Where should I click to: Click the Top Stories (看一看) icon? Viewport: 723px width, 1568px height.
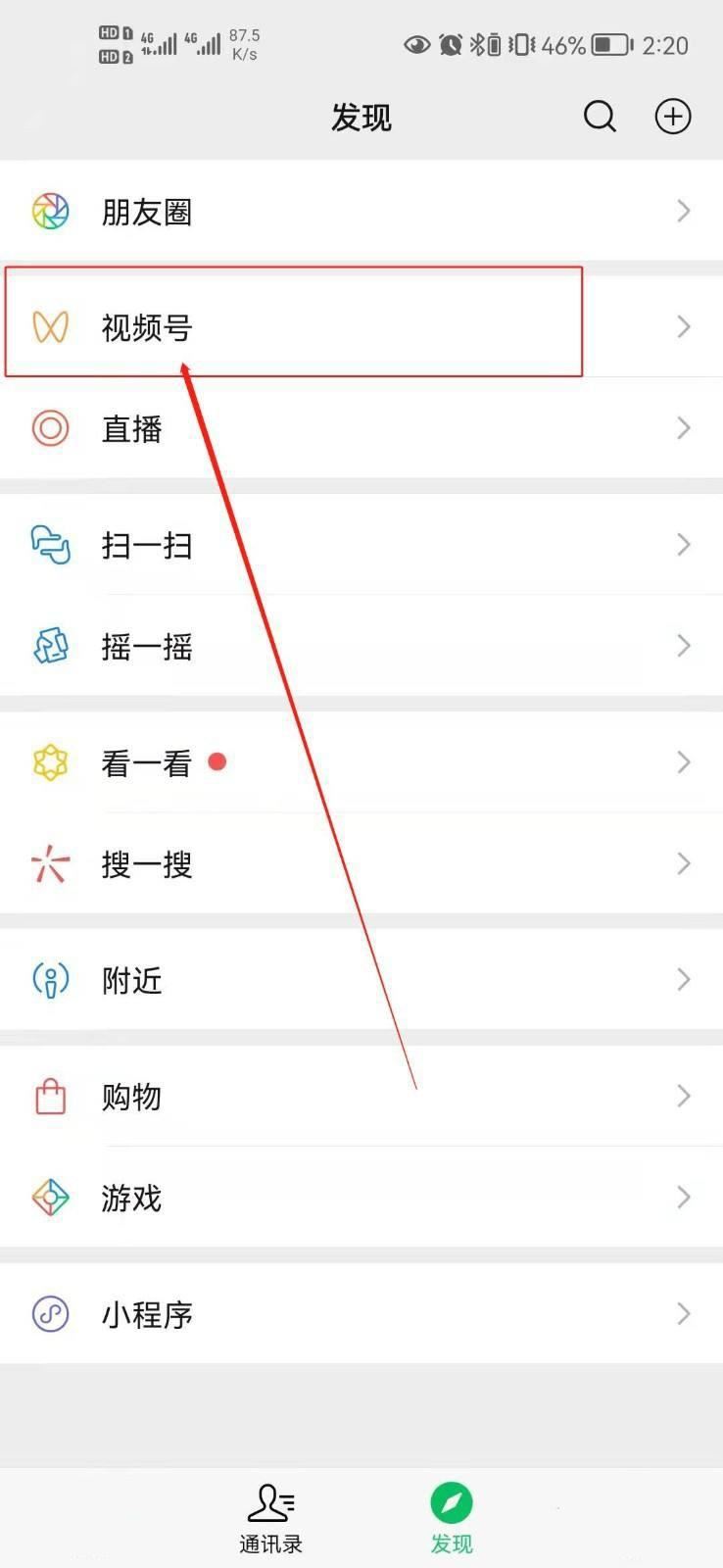coord(49,761)
